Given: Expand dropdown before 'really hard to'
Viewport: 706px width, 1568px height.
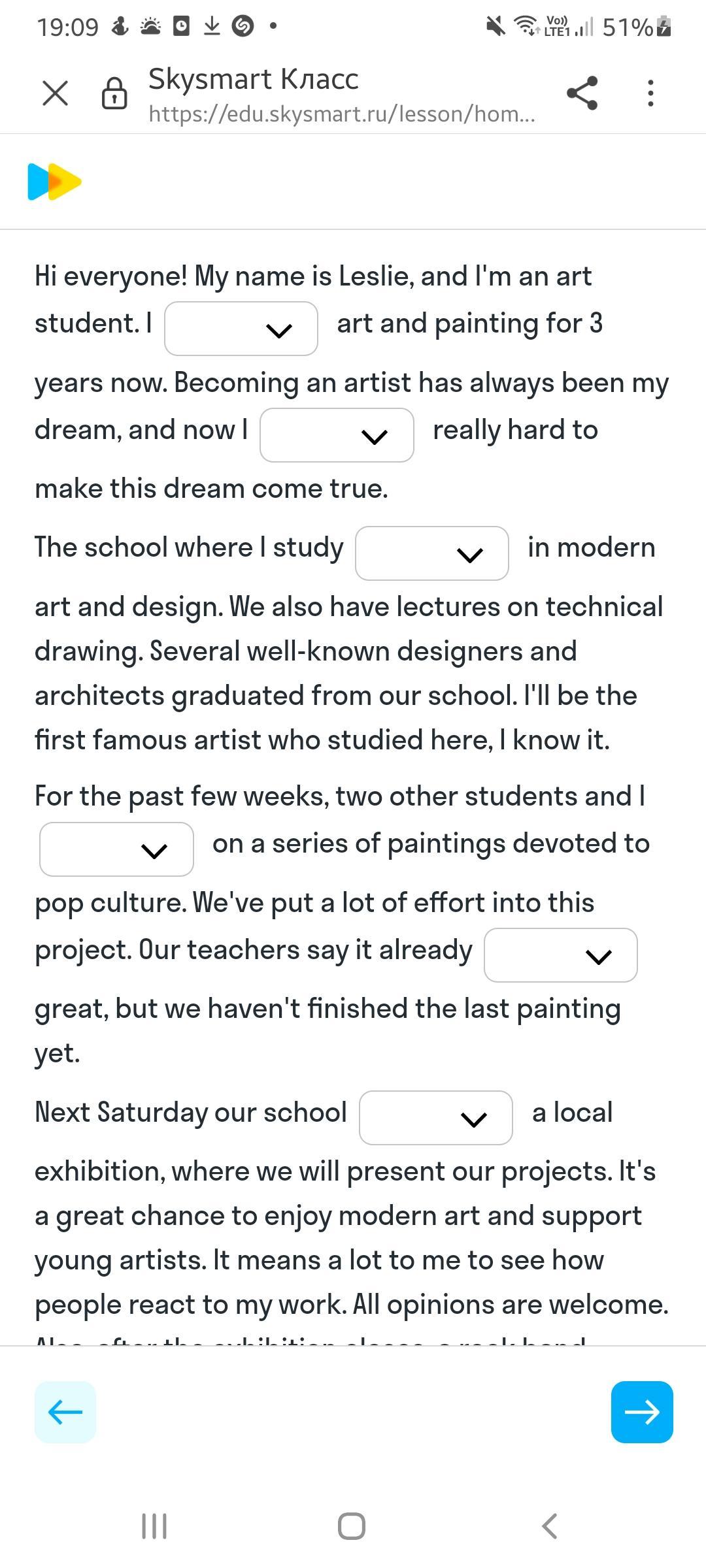Looking at the screenshot, I should (x=337, y=435).
